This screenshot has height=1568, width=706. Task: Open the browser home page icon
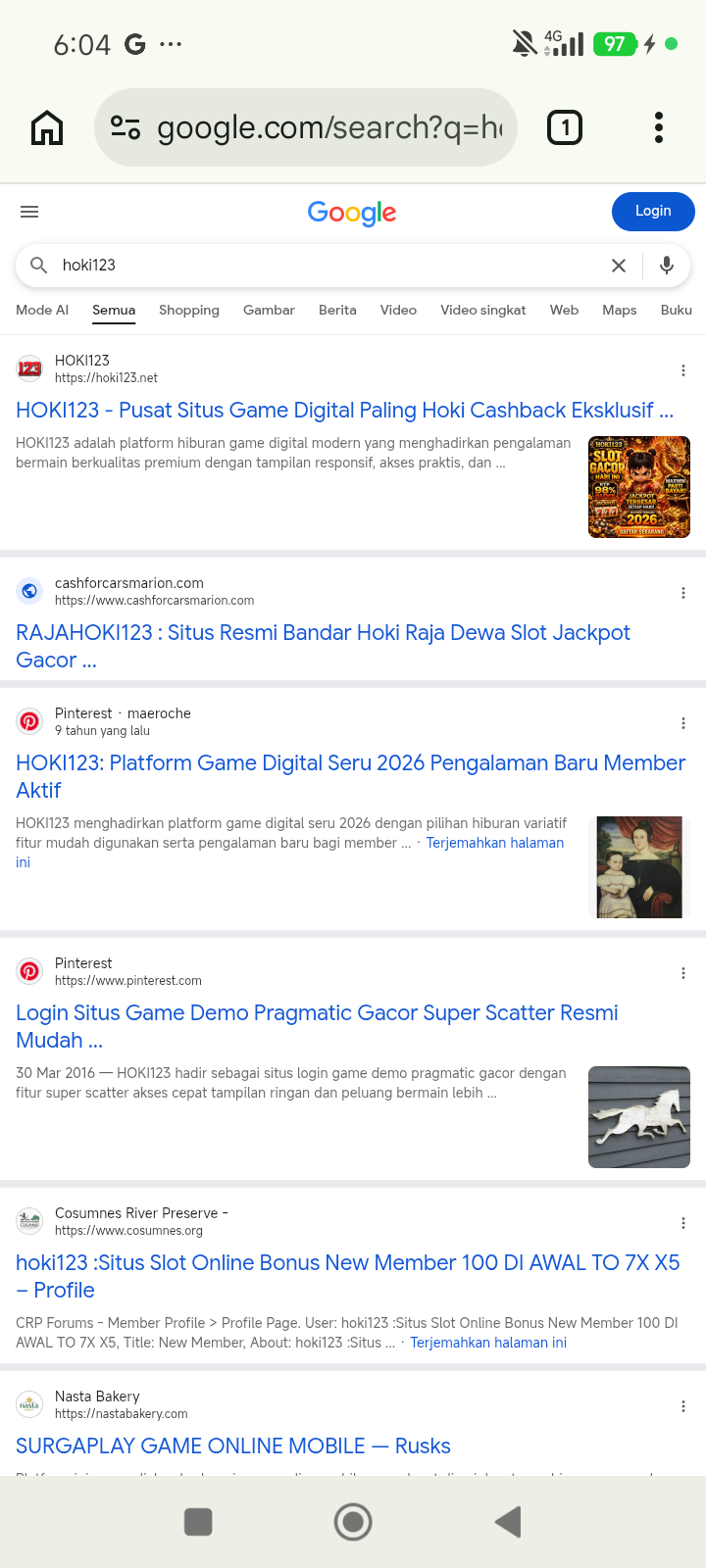coord(47,127)
